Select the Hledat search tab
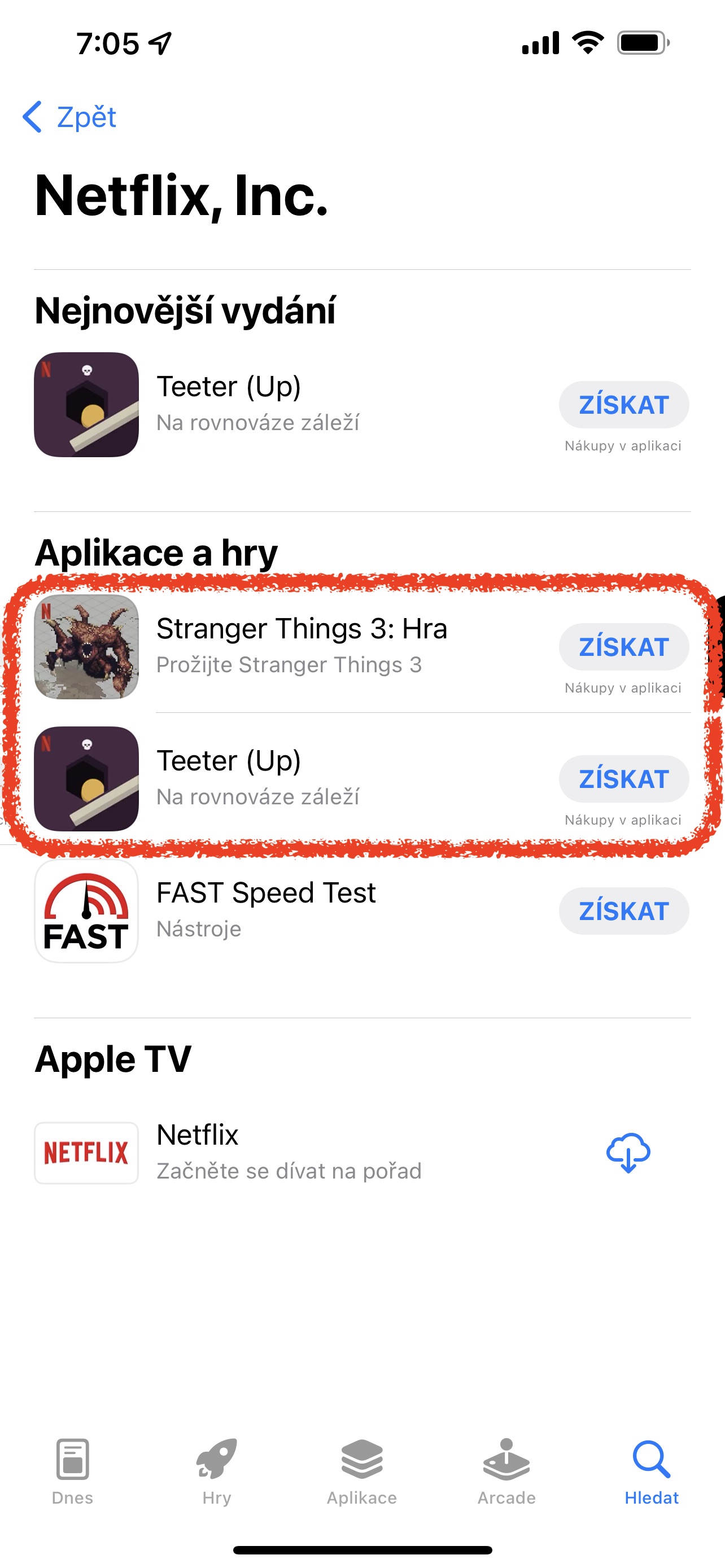 coord(652,1470)
